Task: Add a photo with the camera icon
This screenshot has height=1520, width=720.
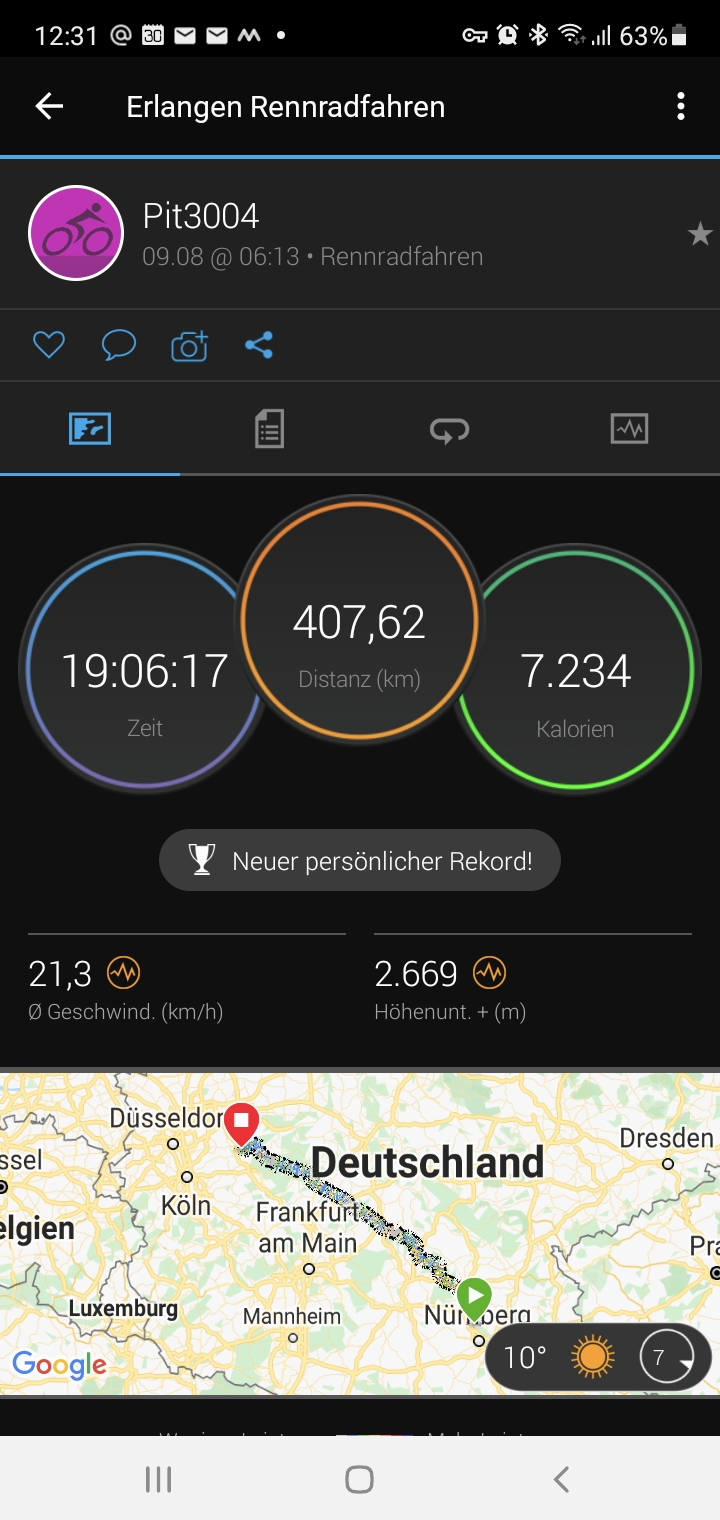Action: point(189,346)
